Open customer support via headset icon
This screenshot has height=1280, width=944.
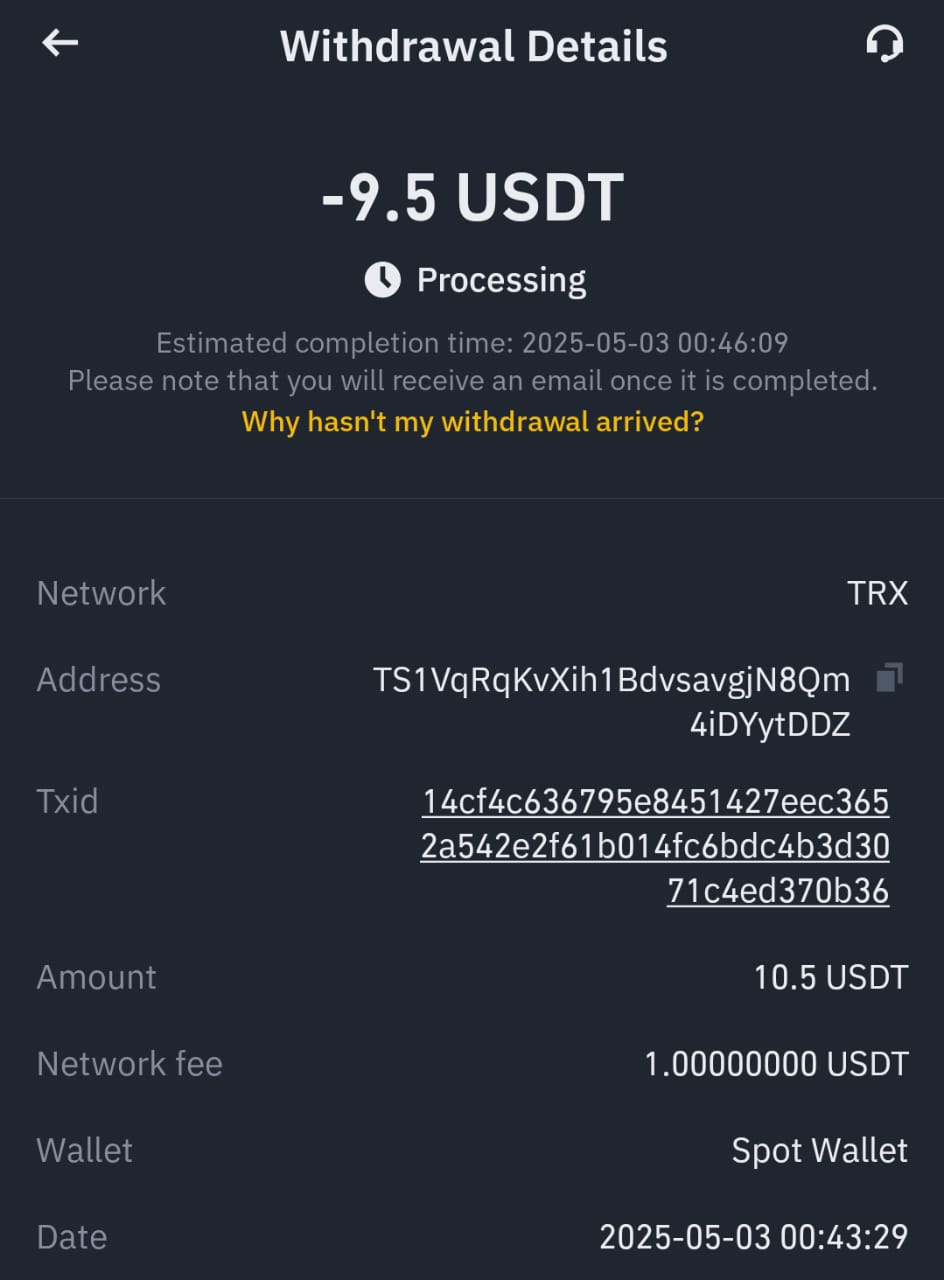pos(884,43)
